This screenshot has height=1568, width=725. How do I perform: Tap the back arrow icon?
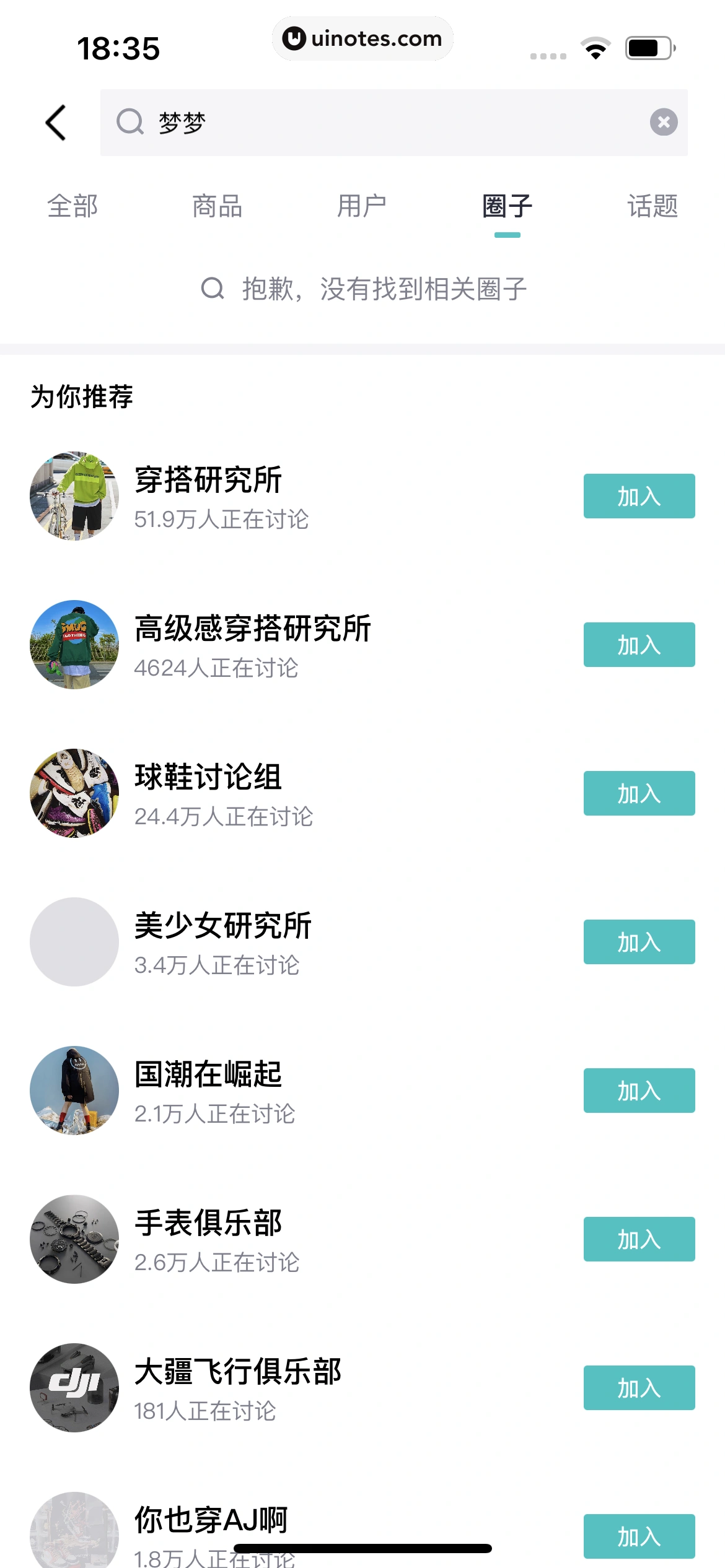pyautogui.click(x=56, y=121)
